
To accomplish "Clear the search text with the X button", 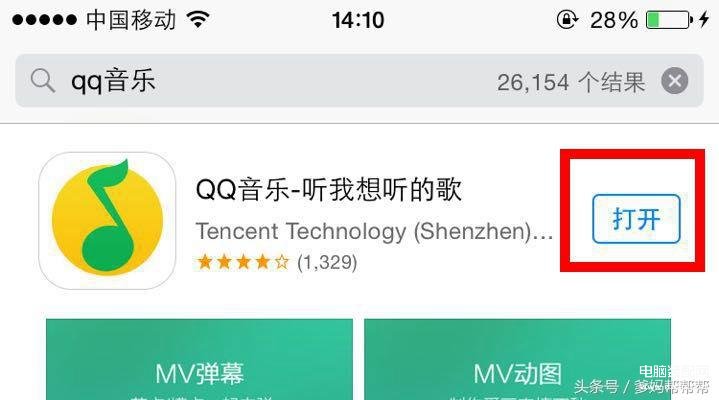I will click(675, 81).
